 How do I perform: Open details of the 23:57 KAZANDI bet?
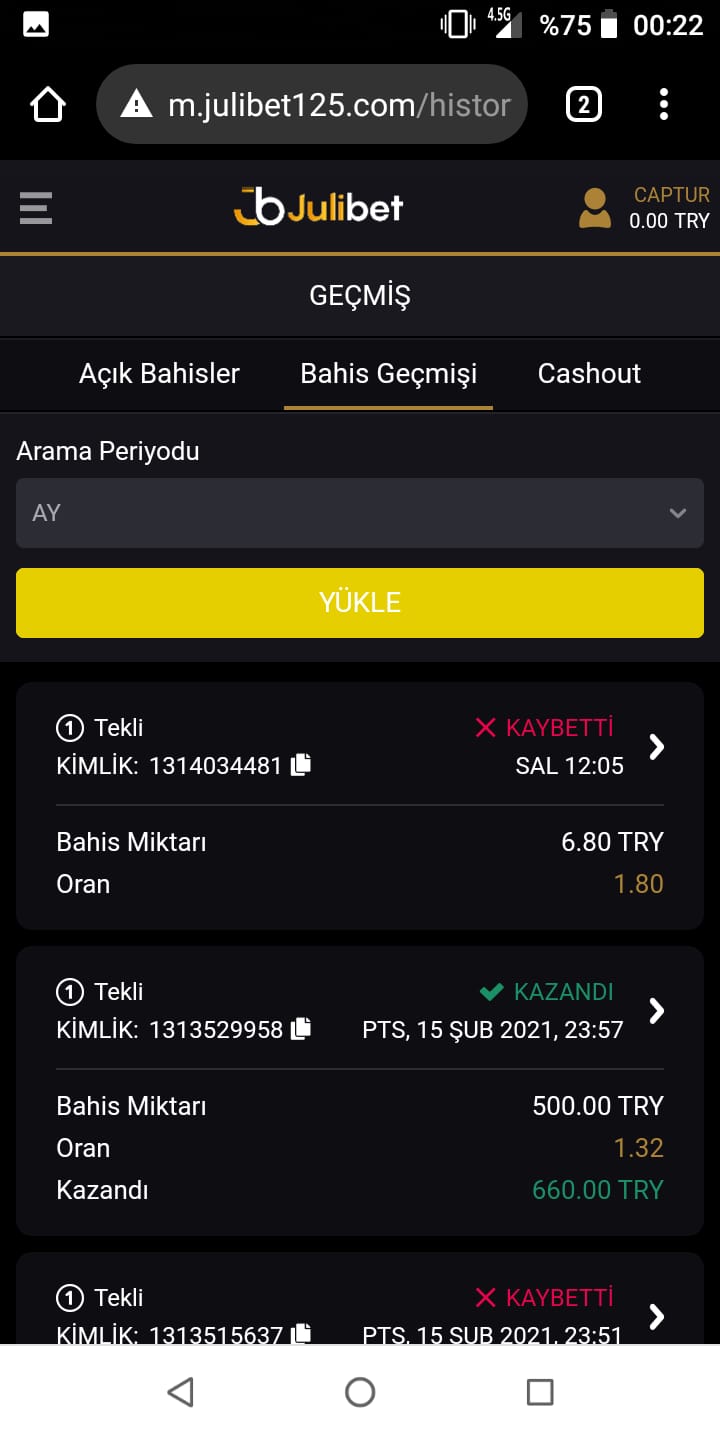(x=656, y=1011)
